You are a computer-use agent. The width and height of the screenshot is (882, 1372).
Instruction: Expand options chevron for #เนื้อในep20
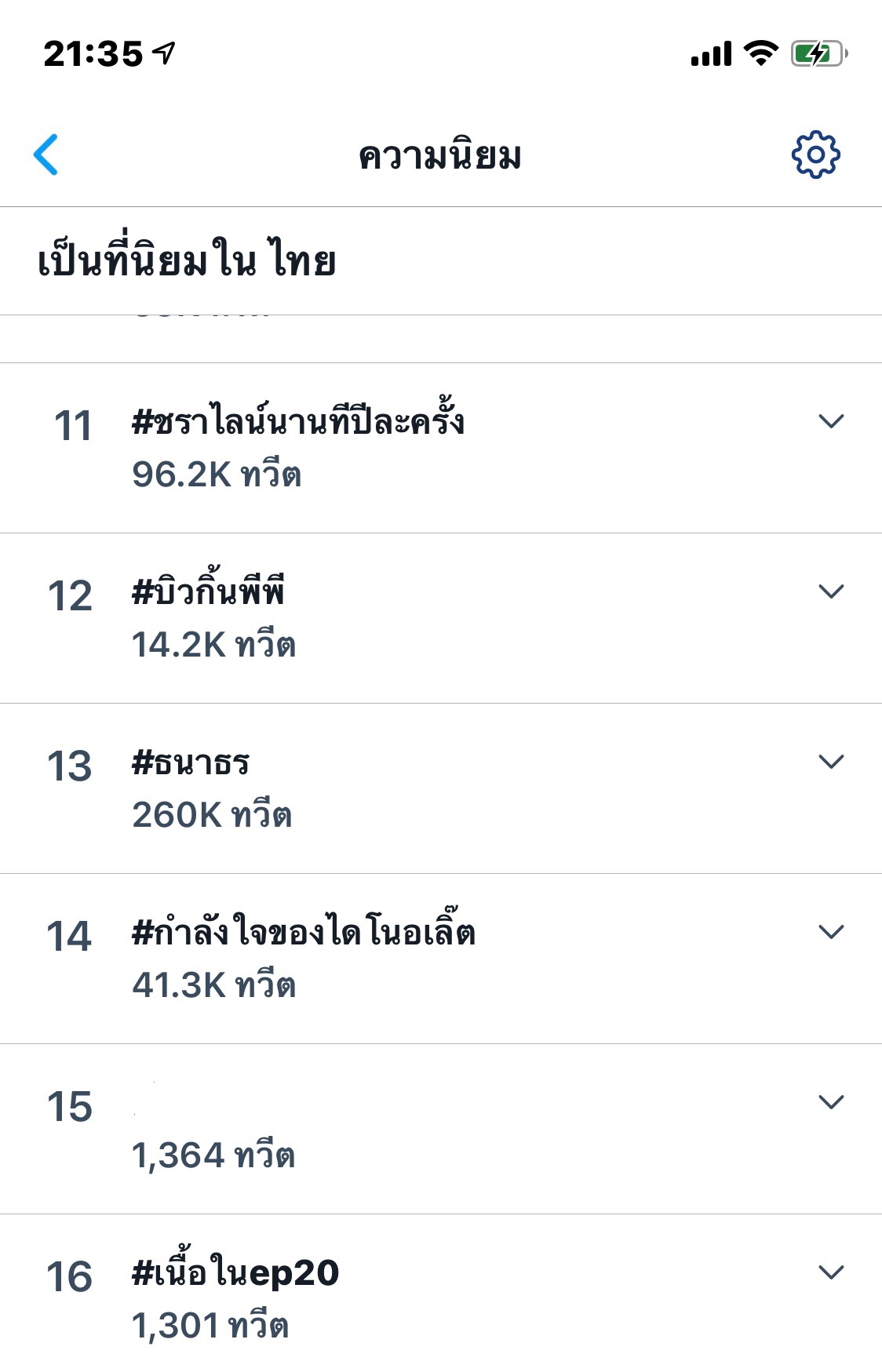tap(831, 1273)
